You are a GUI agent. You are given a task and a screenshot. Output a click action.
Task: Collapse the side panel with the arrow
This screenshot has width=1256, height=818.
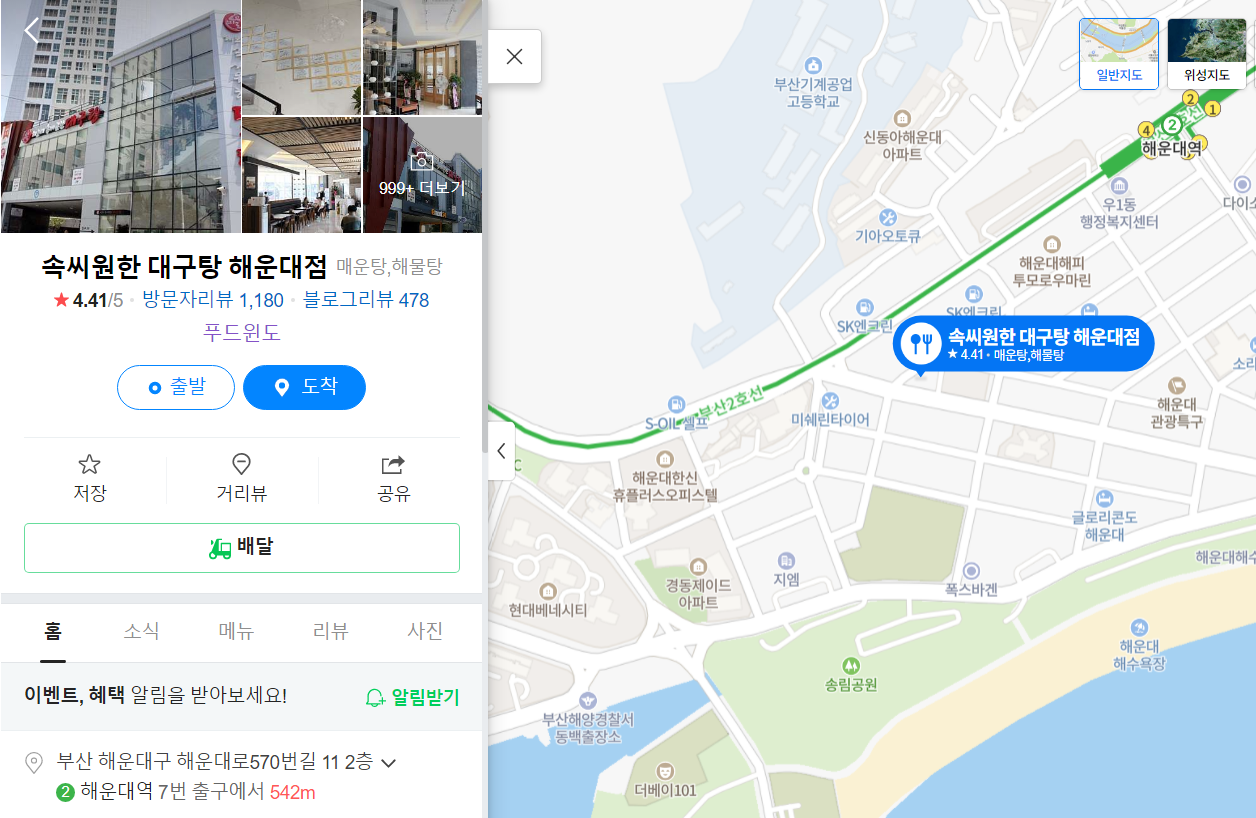[501, 451]
